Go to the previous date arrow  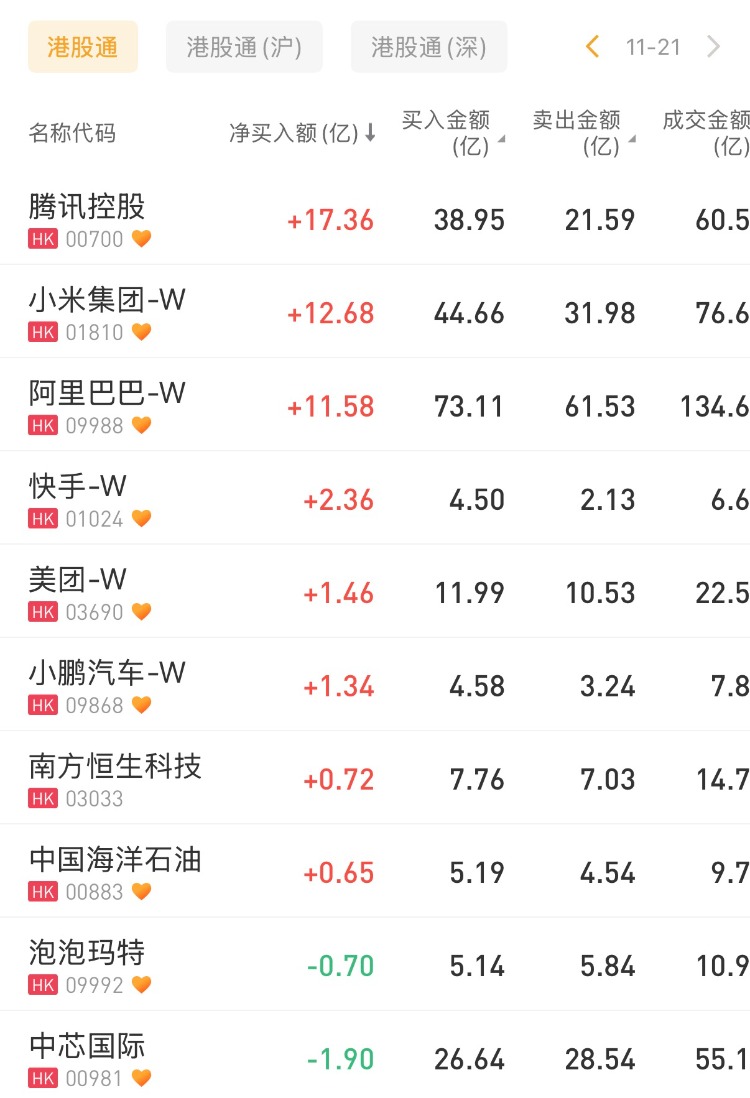(593, 47)
